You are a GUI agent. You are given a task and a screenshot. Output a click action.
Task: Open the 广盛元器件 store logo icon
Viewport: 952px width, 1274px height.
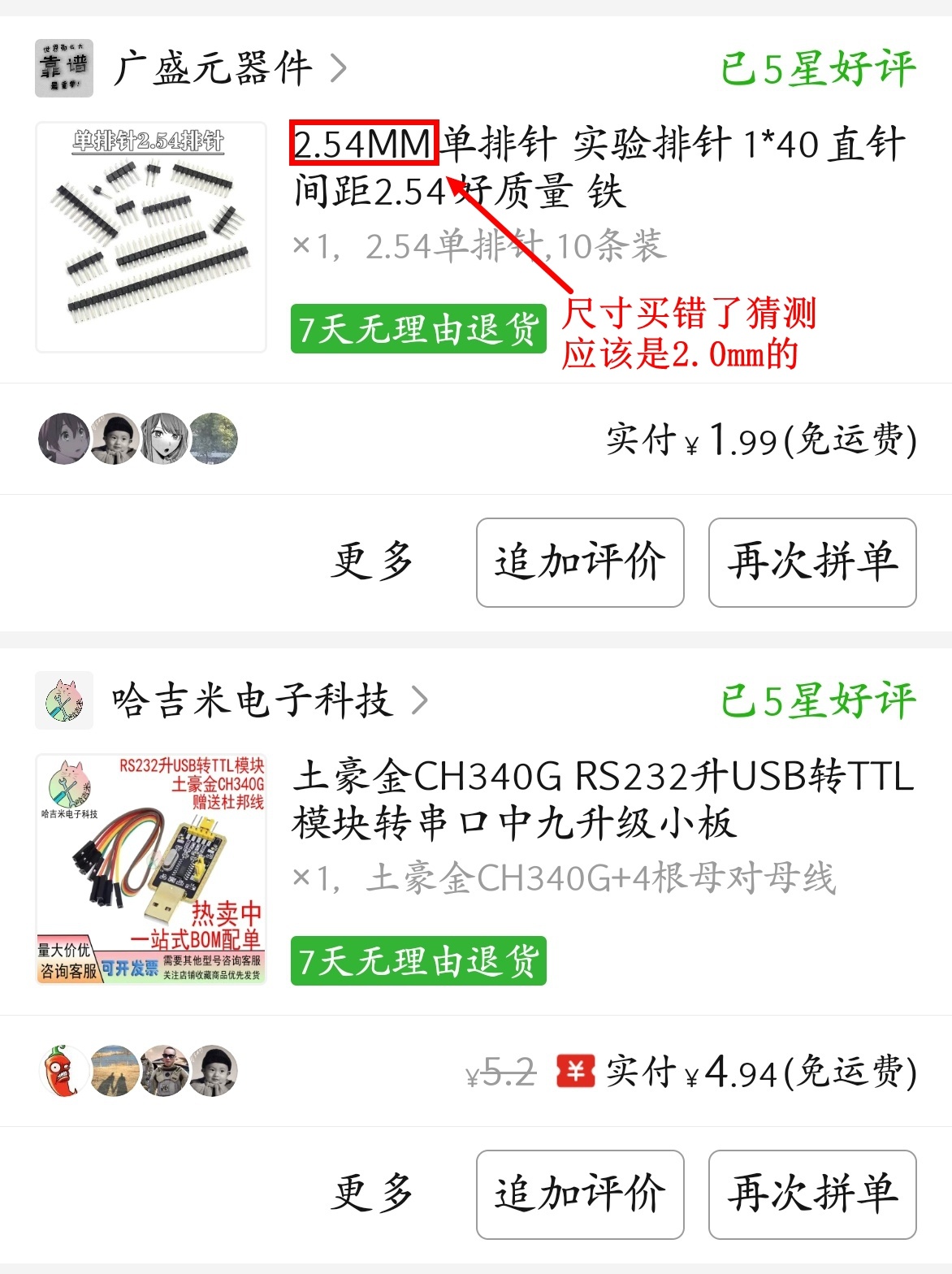point(64,65)
